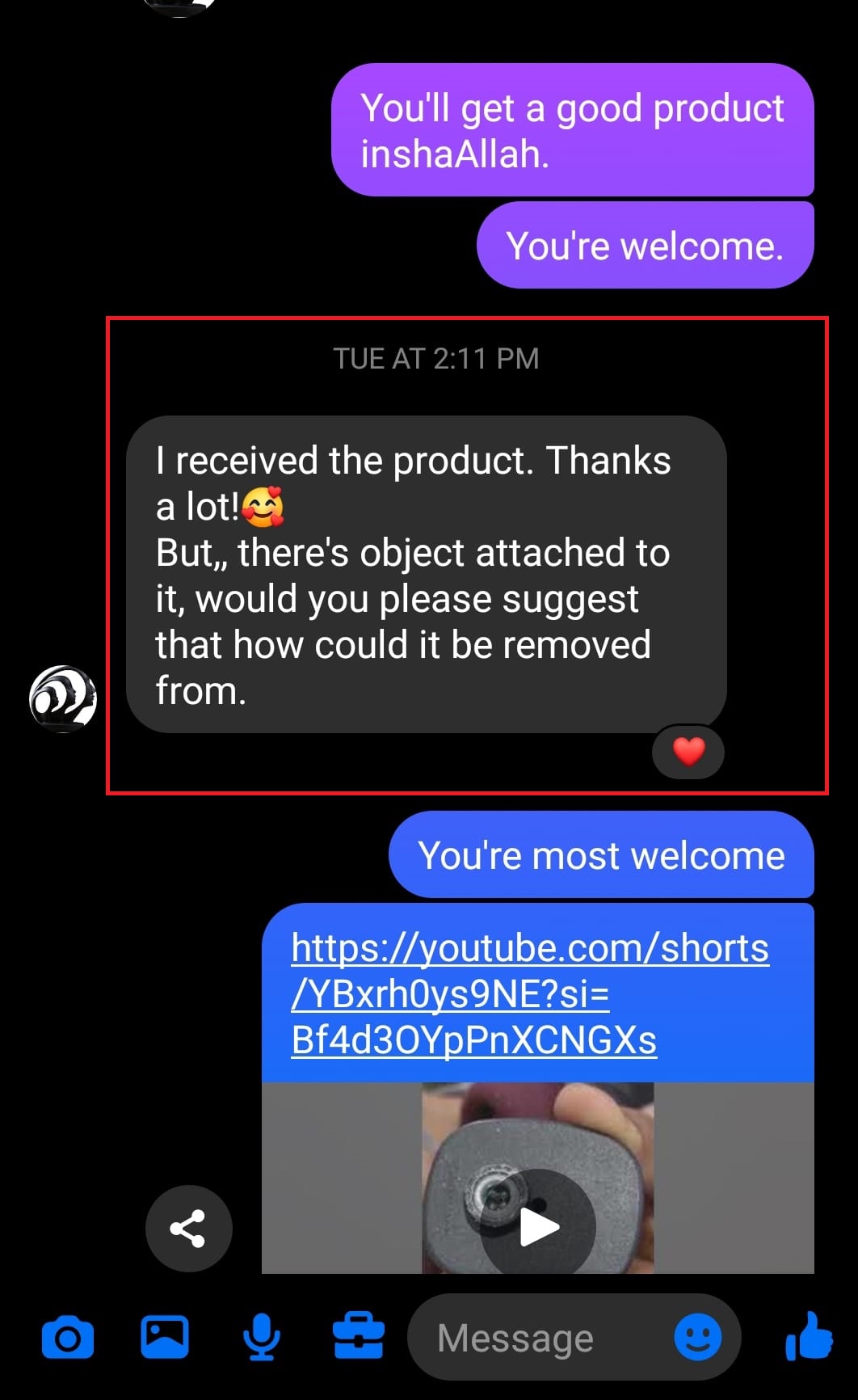Open the camera to take a photo
This screenshot has width=858, height=1400.
coord(68,1338)
